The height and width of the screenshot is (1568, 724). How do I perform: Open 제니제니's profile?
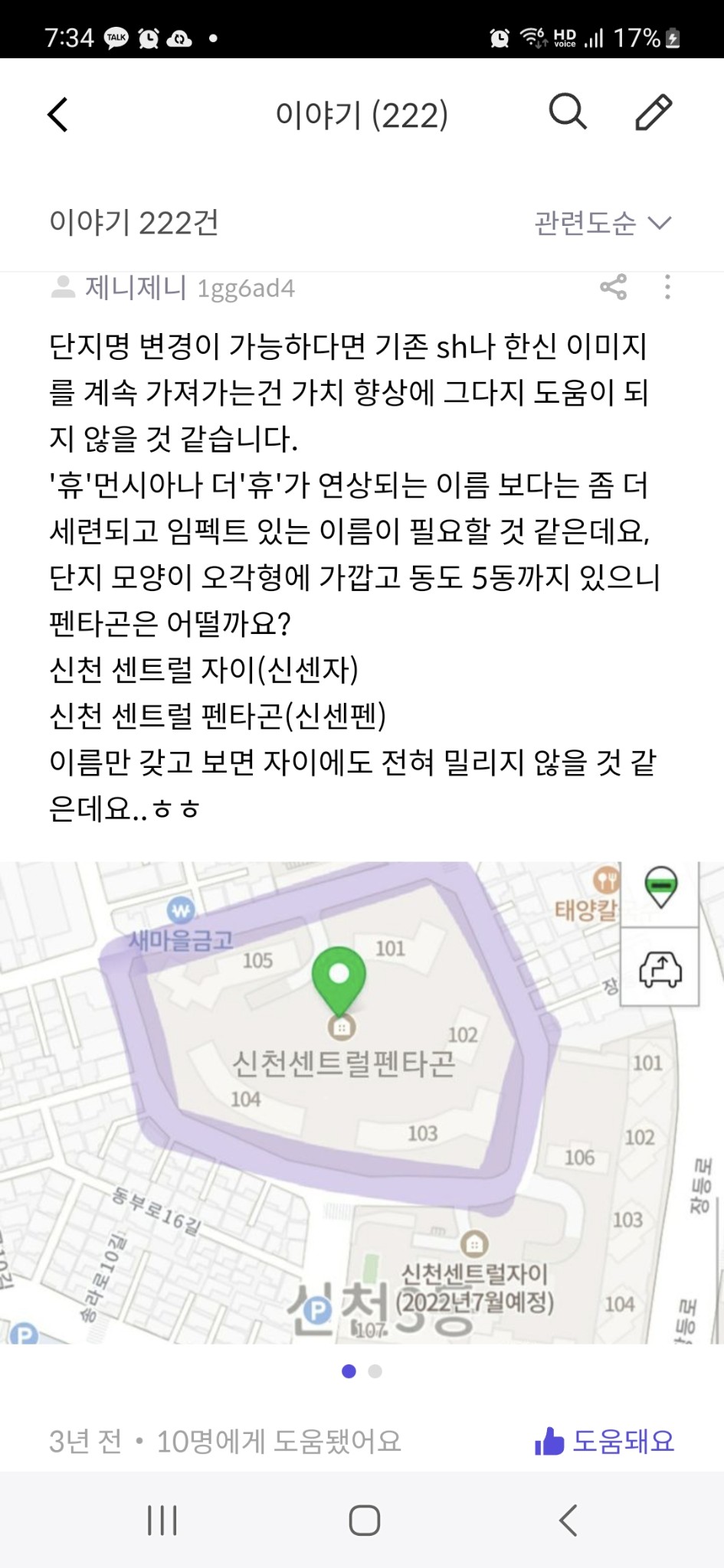[136, 288]
